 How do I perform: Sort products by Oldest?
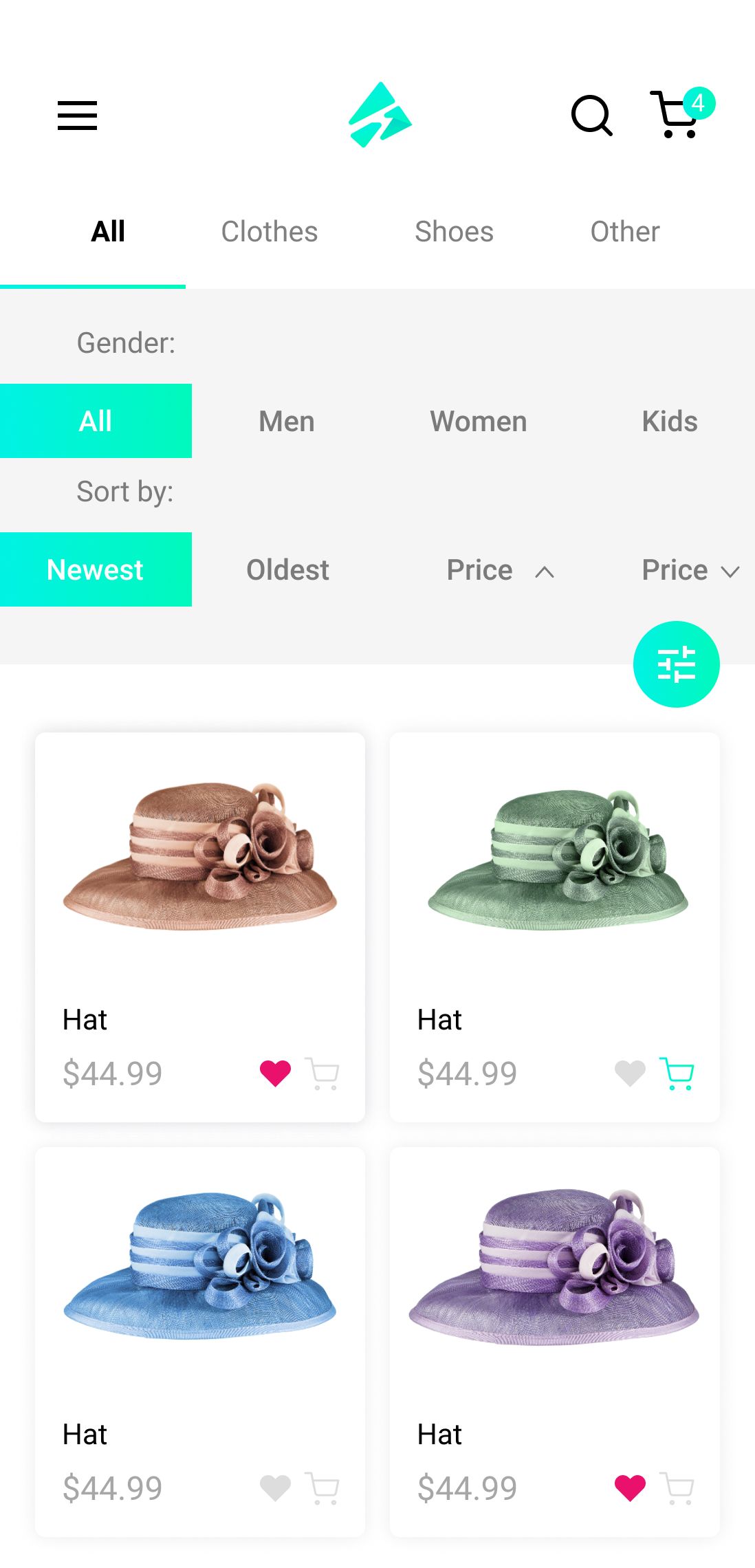click(287, 569)
